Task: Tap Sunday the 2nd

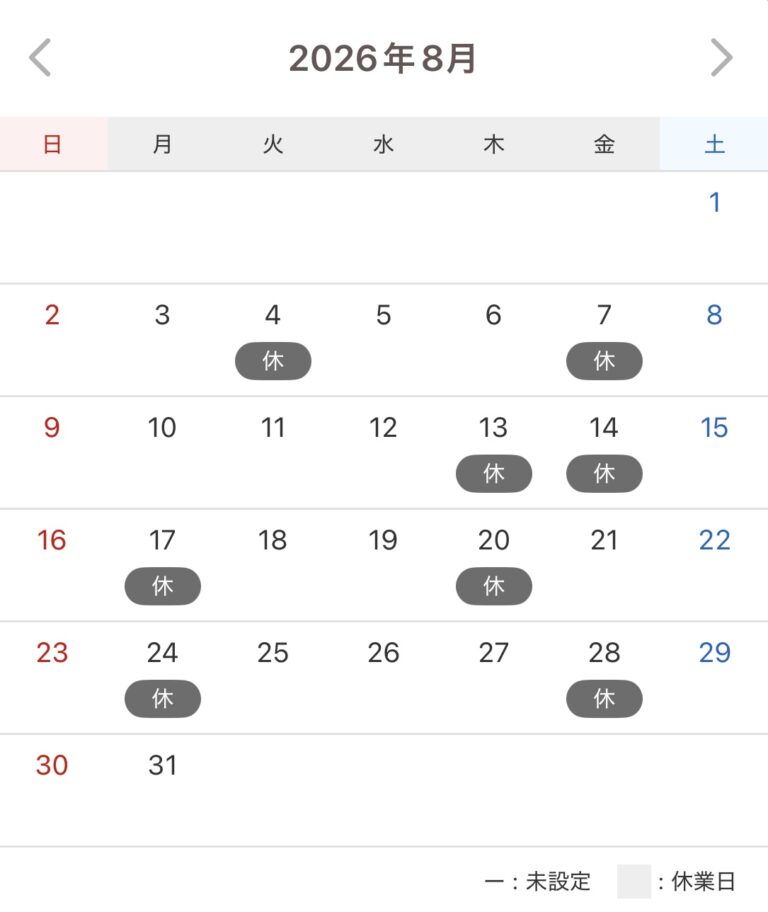Action: pos(52,340)
